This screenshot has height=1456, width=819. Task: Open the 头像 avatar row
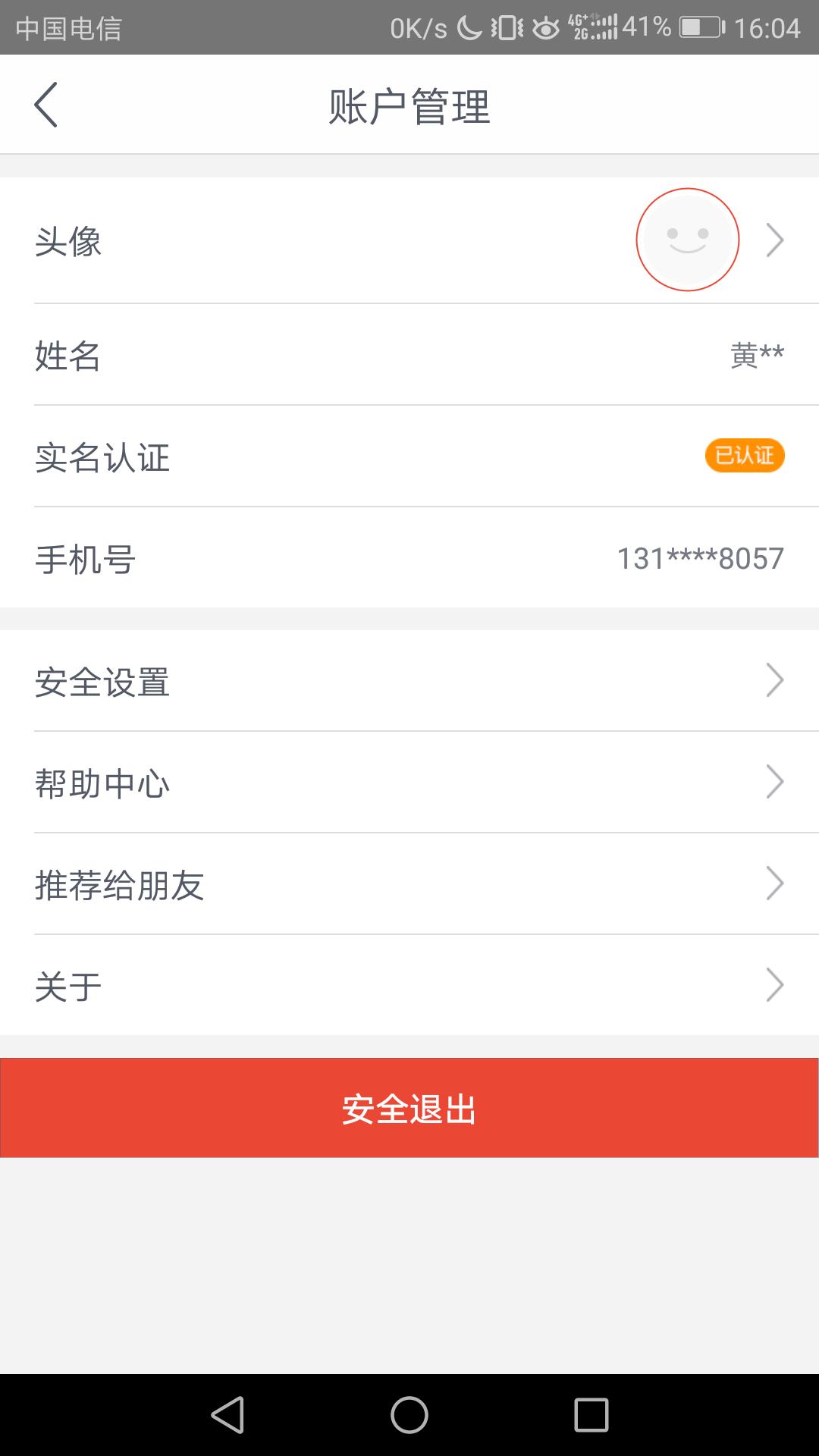pos(409,240)
